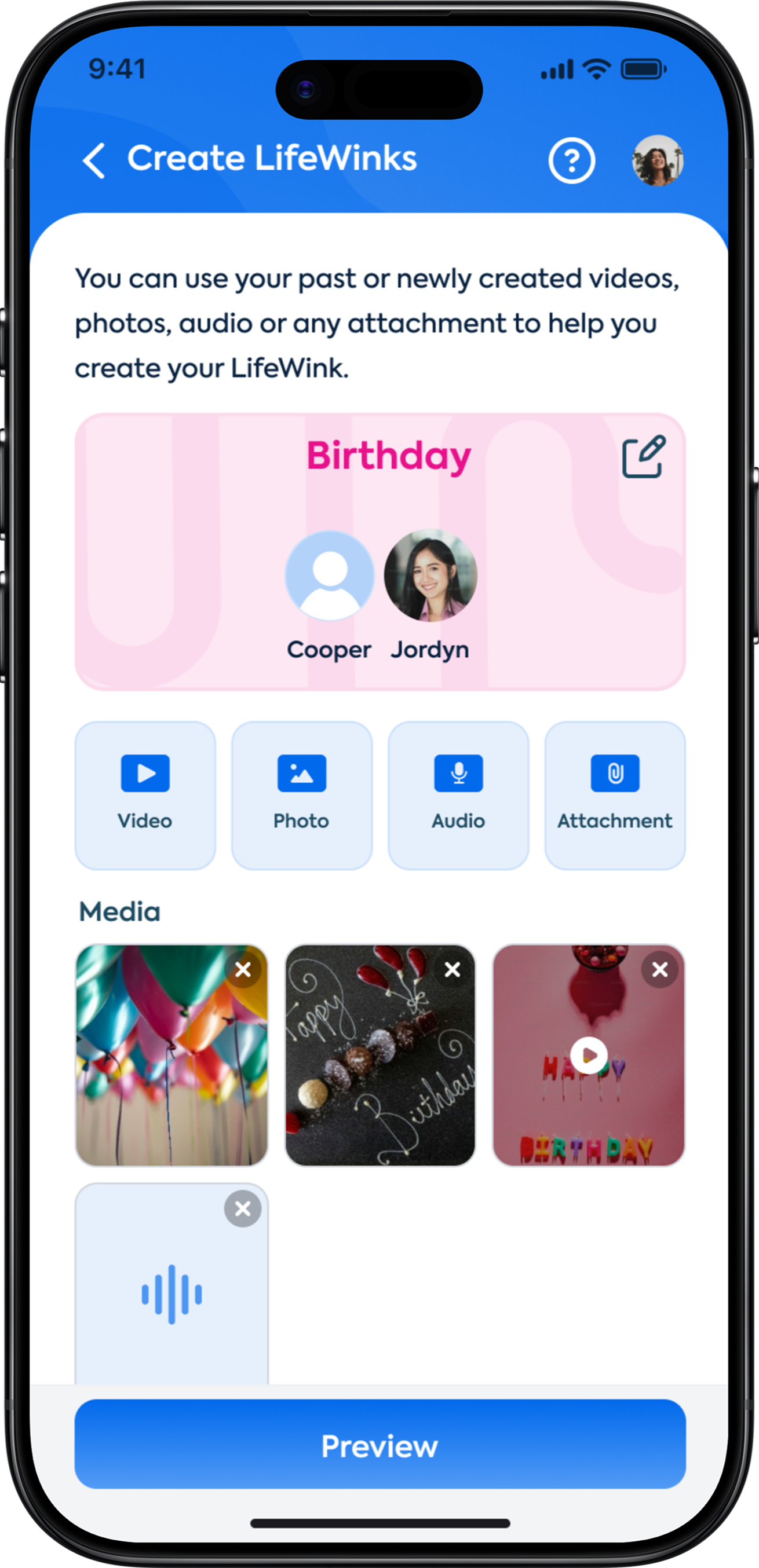Add an Attachment file
Viewport: 759px width, 1568px height.
pyautogui.click(x=615, y=794)
